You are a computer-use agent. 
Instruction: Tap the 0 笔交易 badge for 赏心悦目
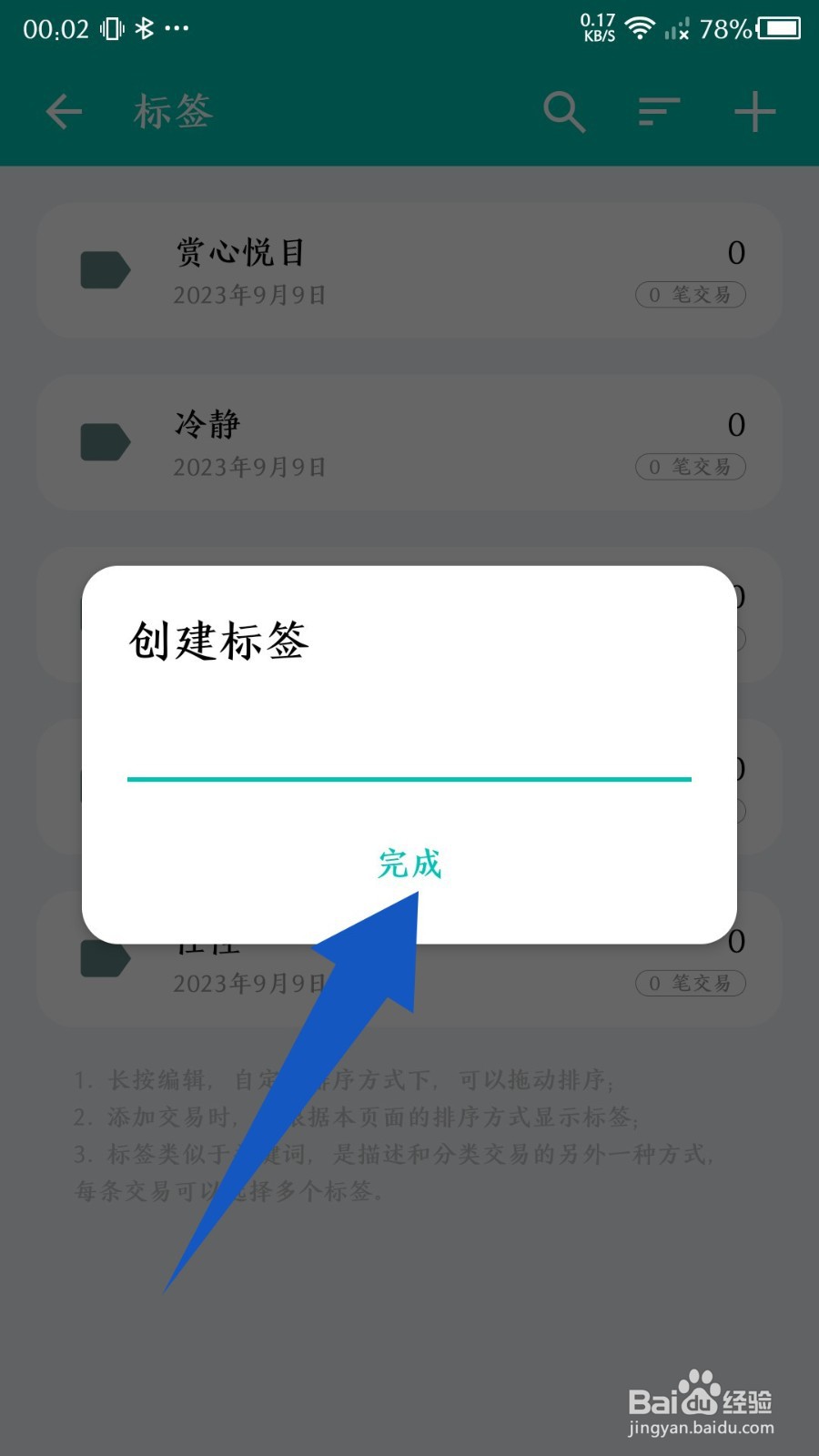[x=690, y=295]
